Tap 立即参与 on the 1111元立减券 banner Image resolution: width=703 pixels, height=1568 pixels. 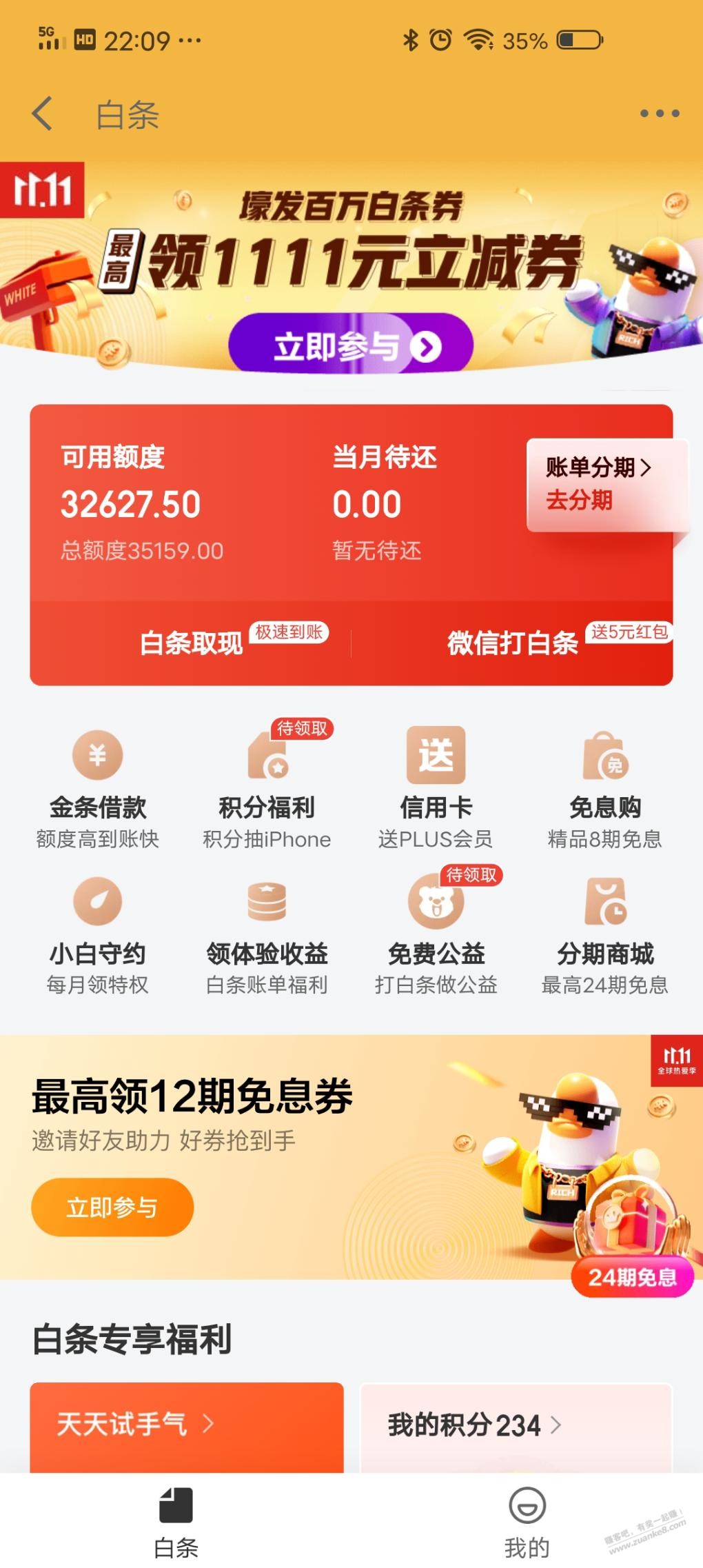[x=351, y=346]
